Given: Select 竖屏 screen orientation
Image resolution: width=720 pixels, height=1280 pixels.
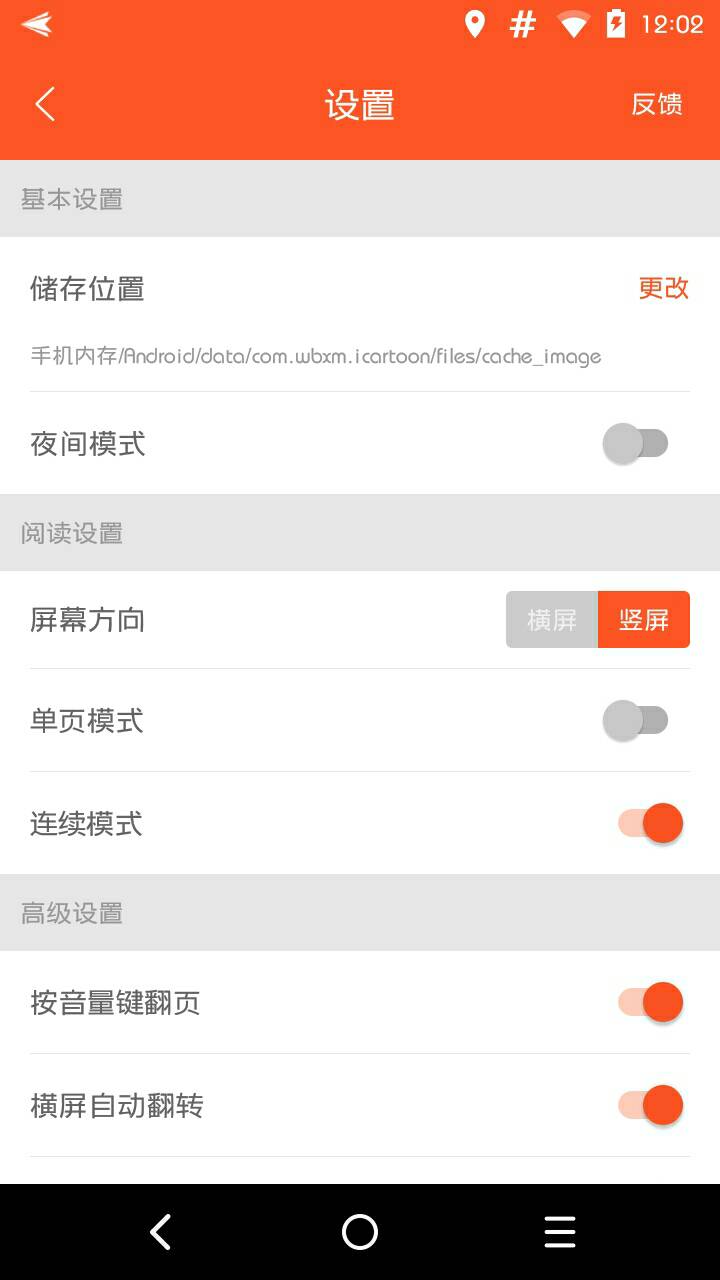Looking at the screenshot, I should point(644,620).
